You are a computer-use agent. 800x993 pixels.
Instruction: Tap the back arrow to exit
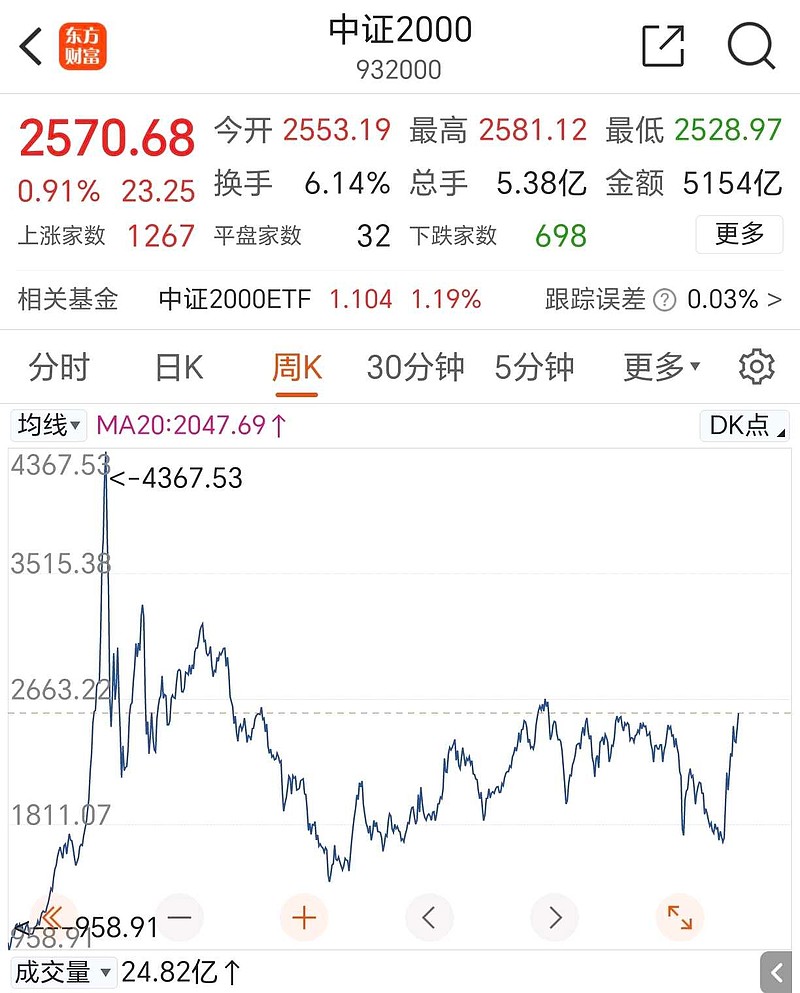pos(29,46)
